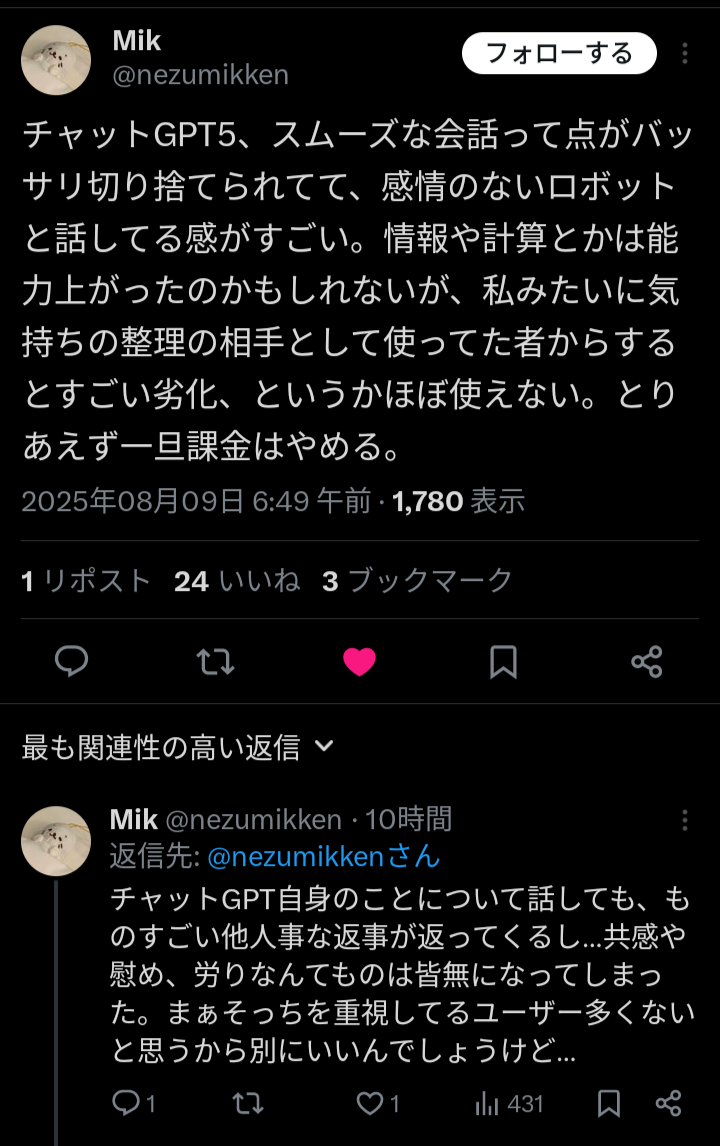
Task: Reply to the main post
Action: click(71, 661)
